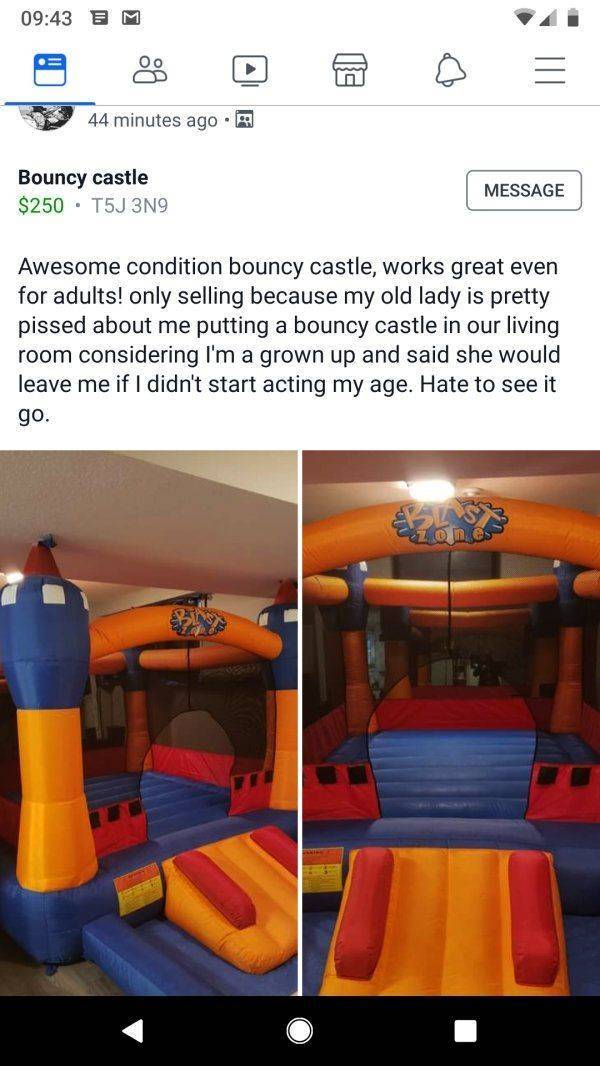This screenshot has width=600, height=1066.
Task: Open the poster's profile picture
Action: (x=45, y=116)
